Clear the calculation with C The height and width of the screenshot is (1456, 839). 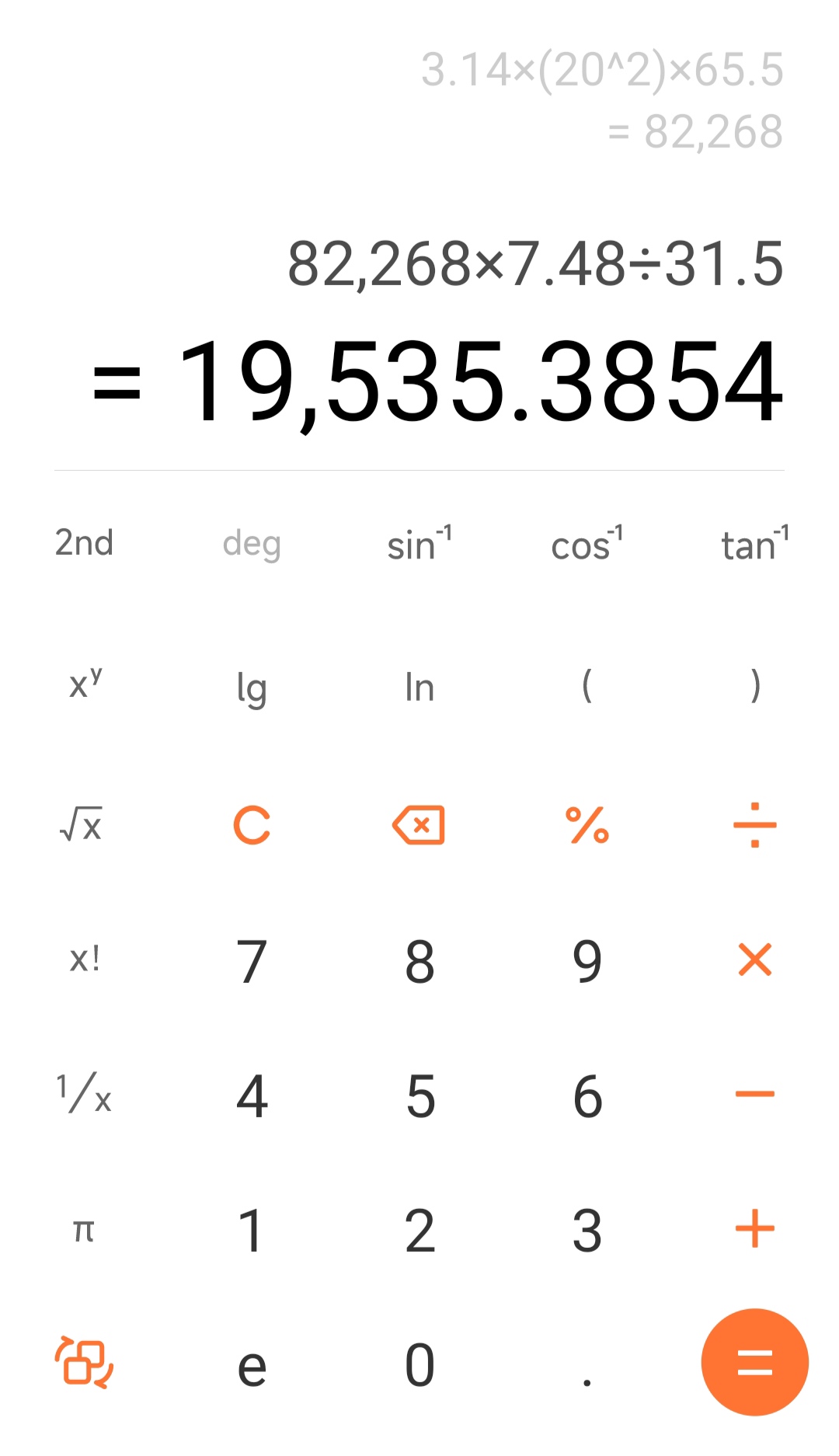252,825
